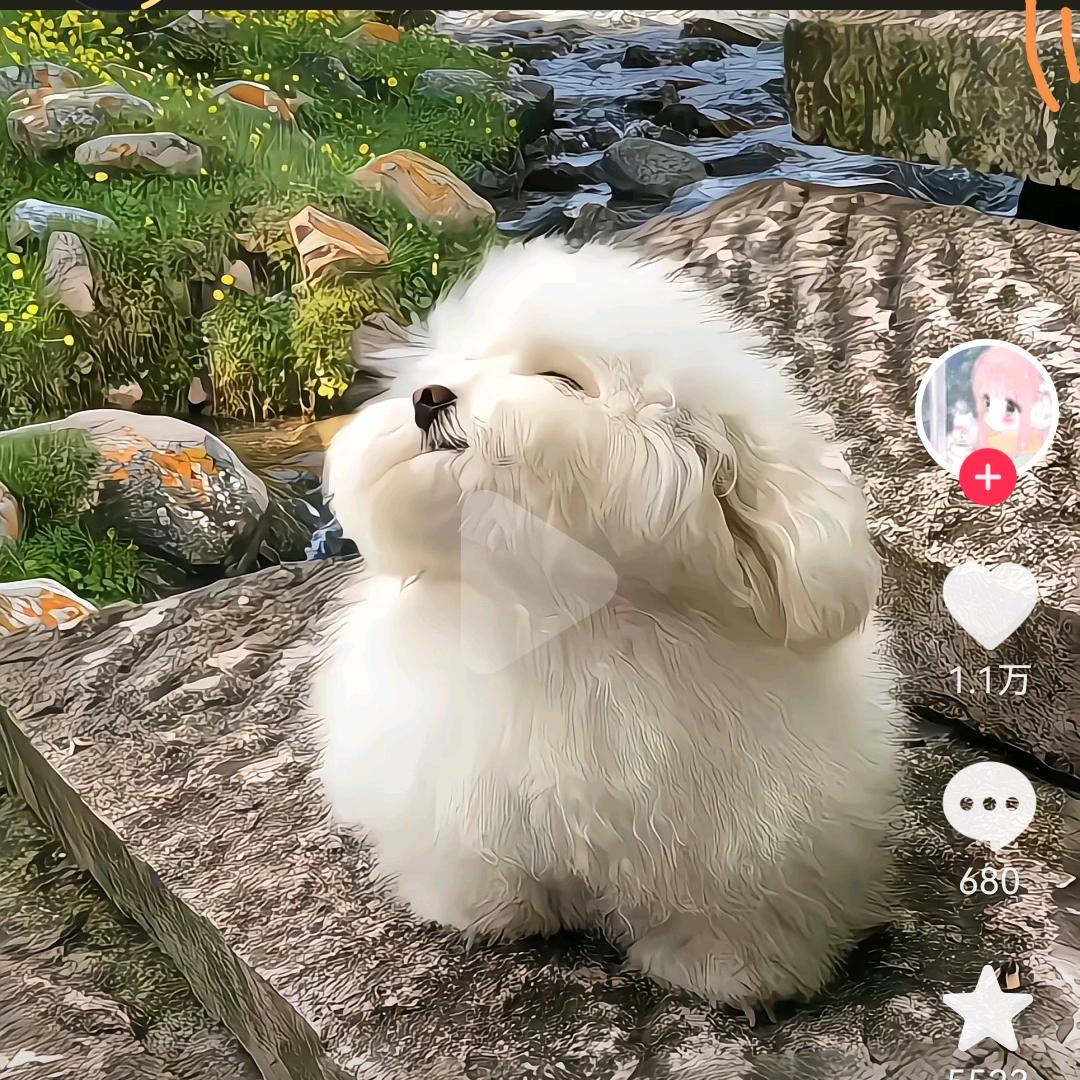Screen dimensions: 1080x1080
Task: Add this video to favorites
Action: pos(988,1010)
